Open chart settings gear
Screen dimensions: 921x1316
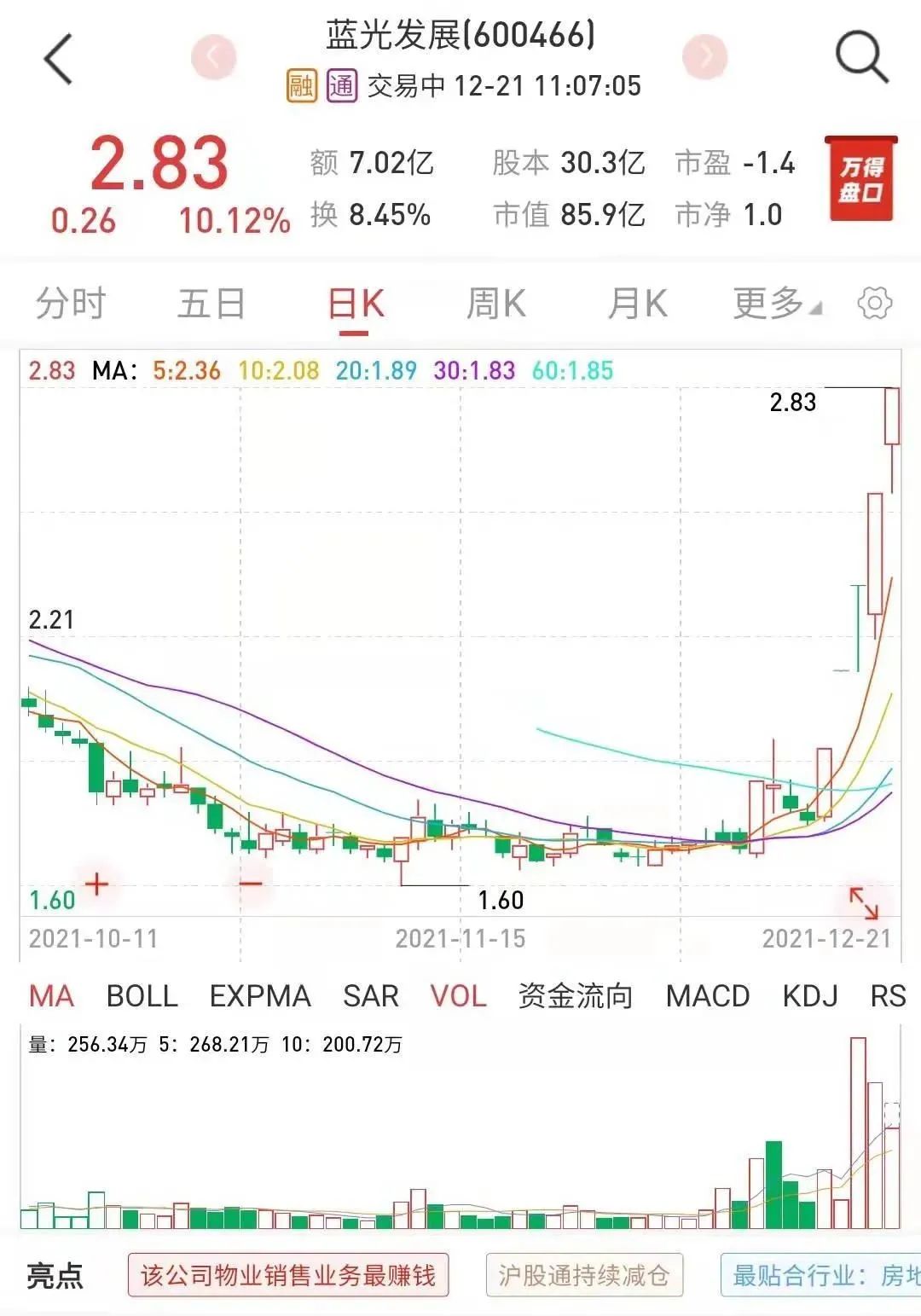pyautogui.click(x=875, y=304)
